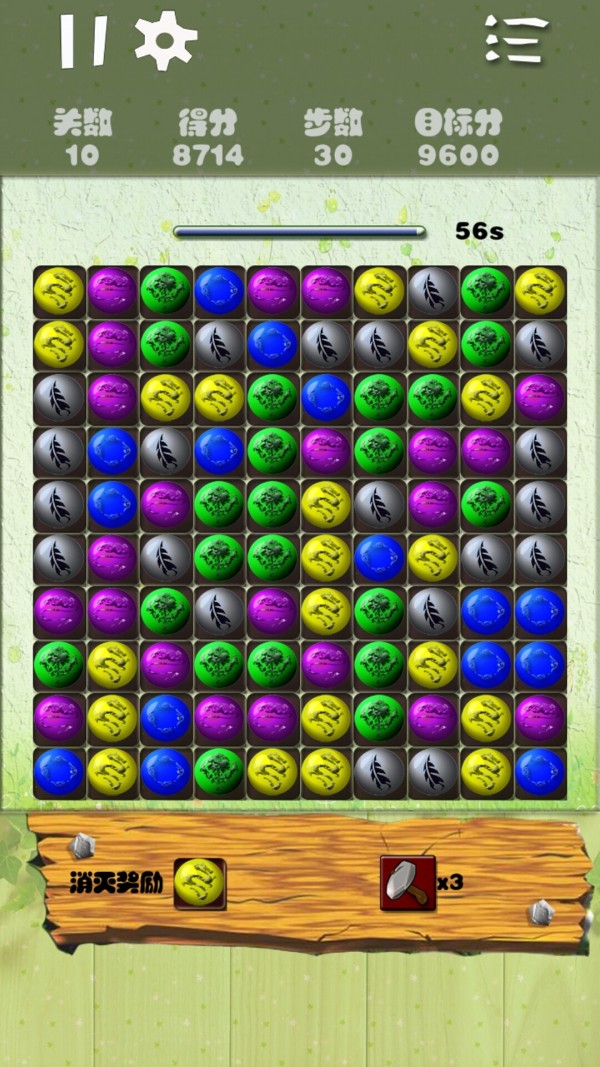Tap the yellow ball in the top-right corner
The width and height of the screenshot is (600, 1067).
click(541, 291)
